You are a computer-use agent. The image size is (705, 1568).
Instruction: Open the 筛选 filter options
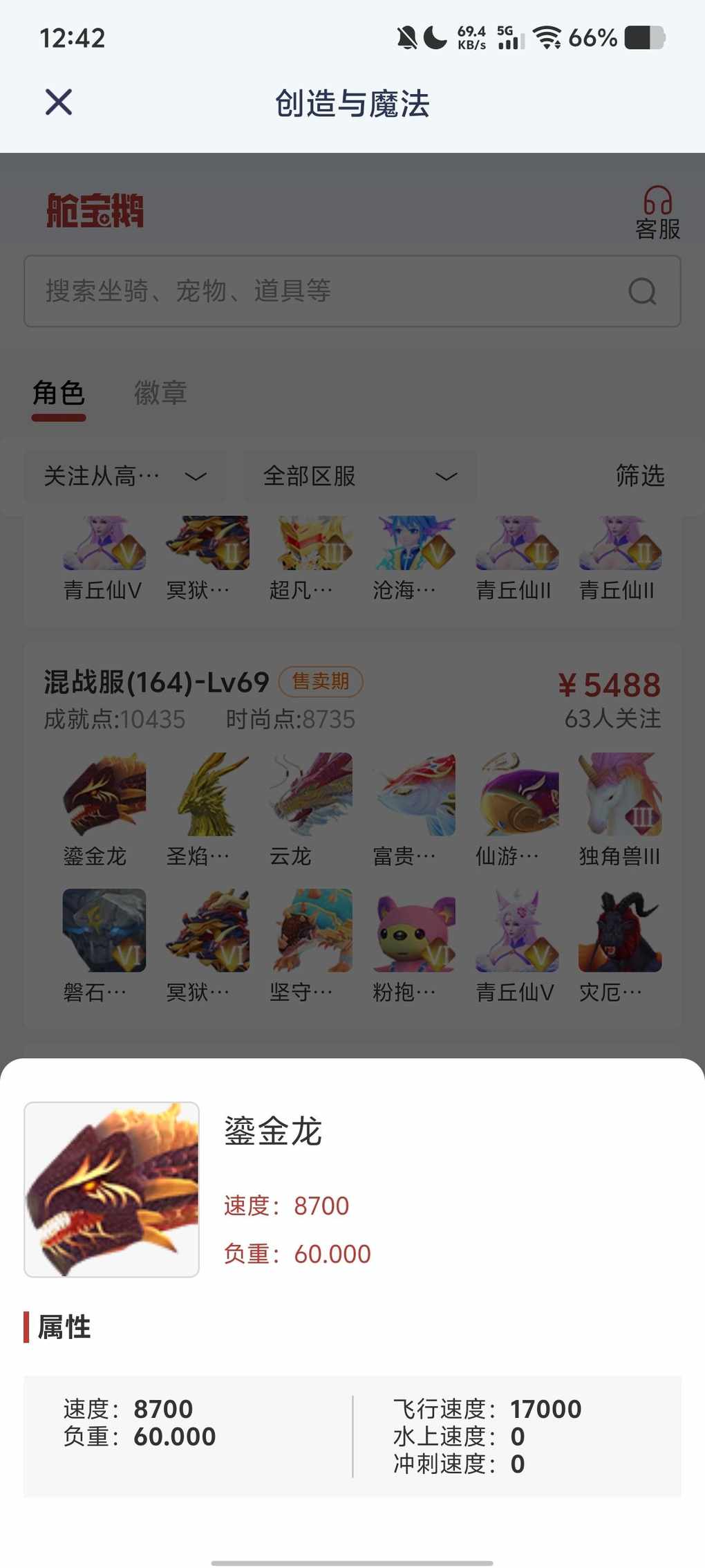pos(640,476)
